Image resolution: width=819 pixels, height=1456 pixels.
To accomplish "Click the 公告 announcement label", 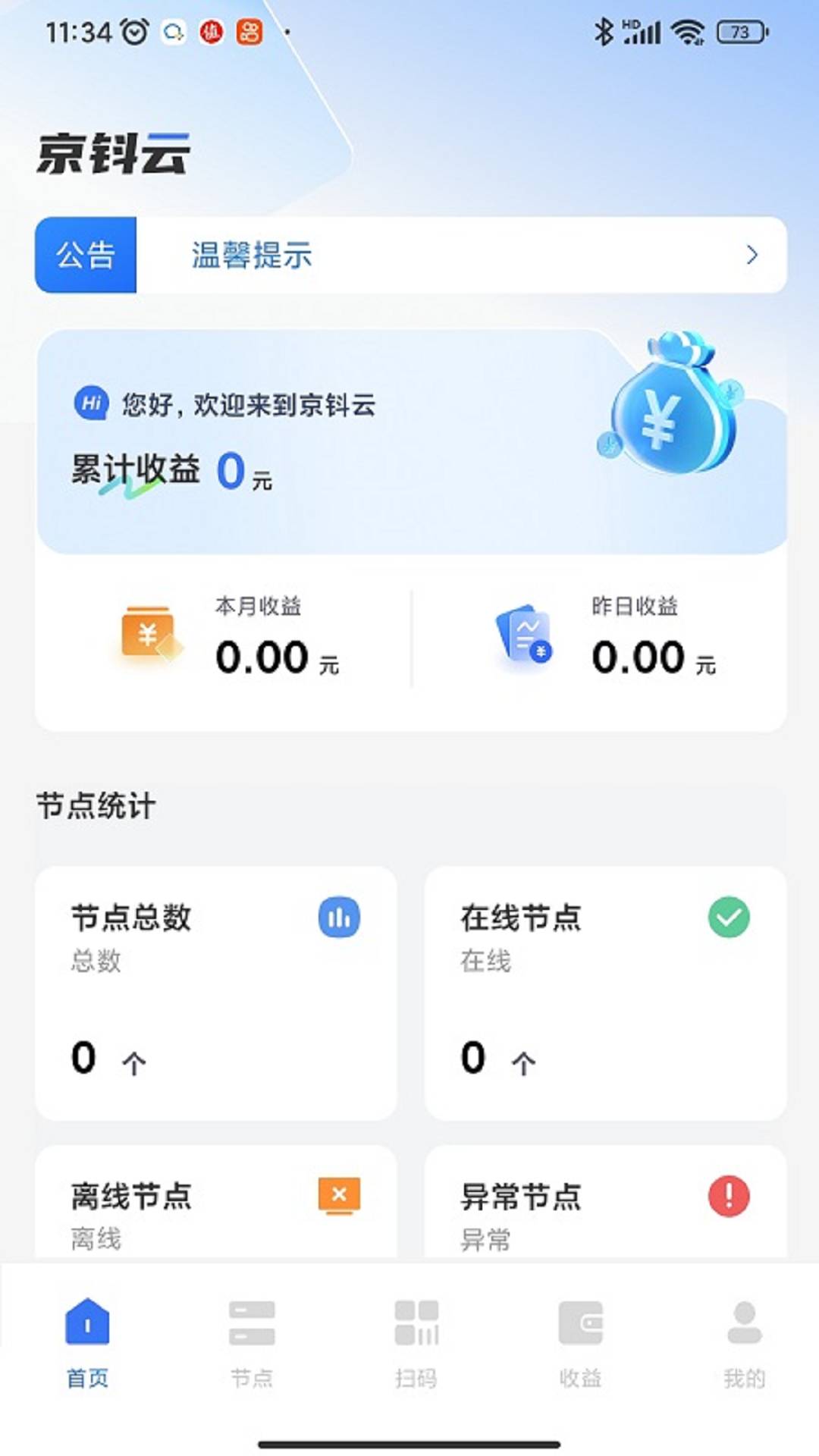I will click(85, 256).
